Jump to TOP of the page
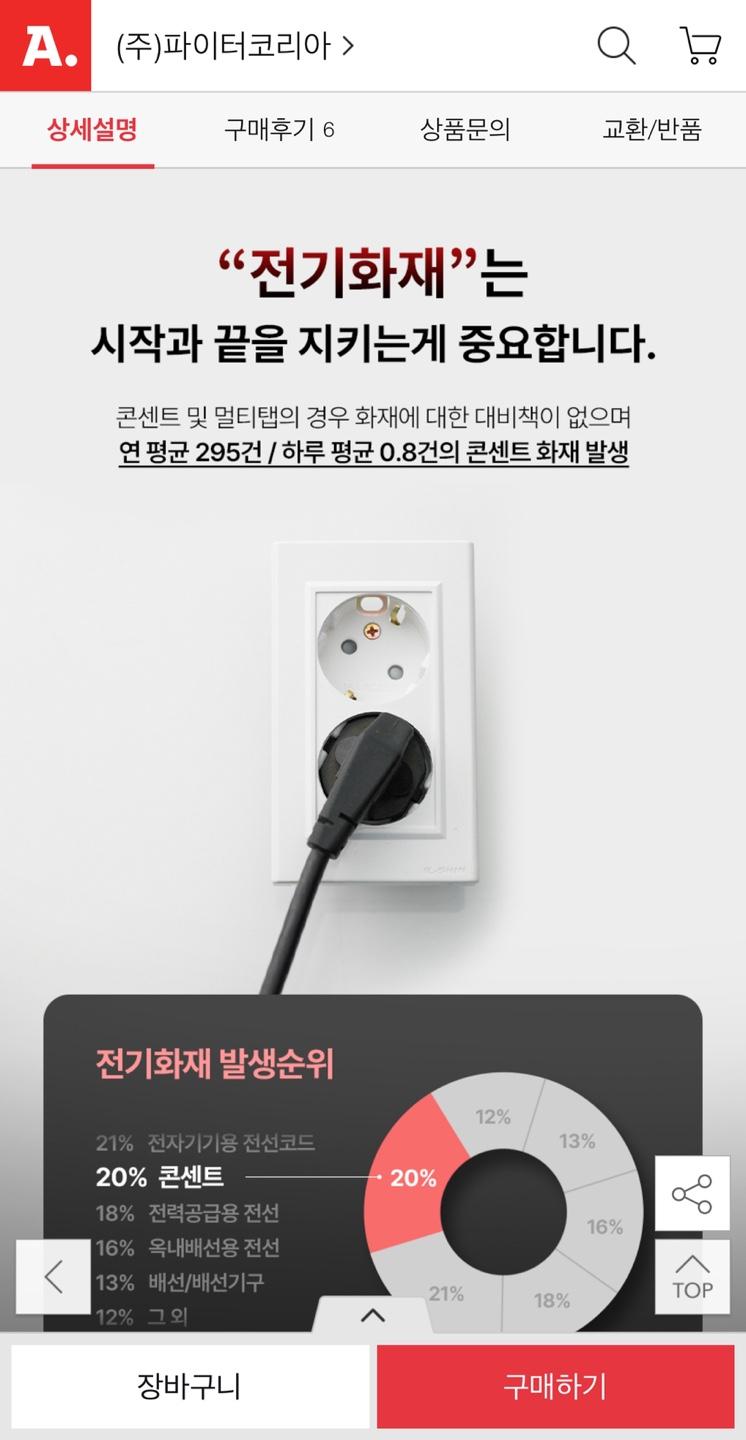 click(x=692, y=1277)
